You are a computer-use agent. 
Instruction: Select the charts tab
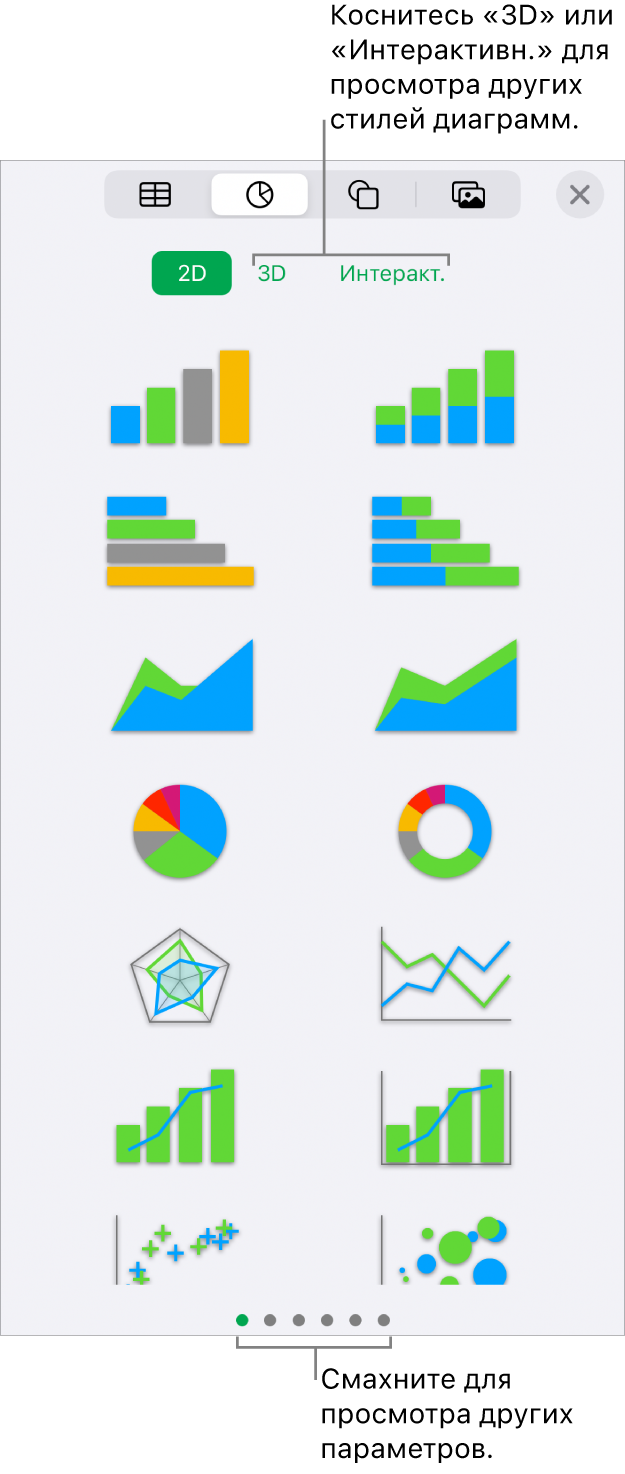pyautogui.click(x=260, y=194)
